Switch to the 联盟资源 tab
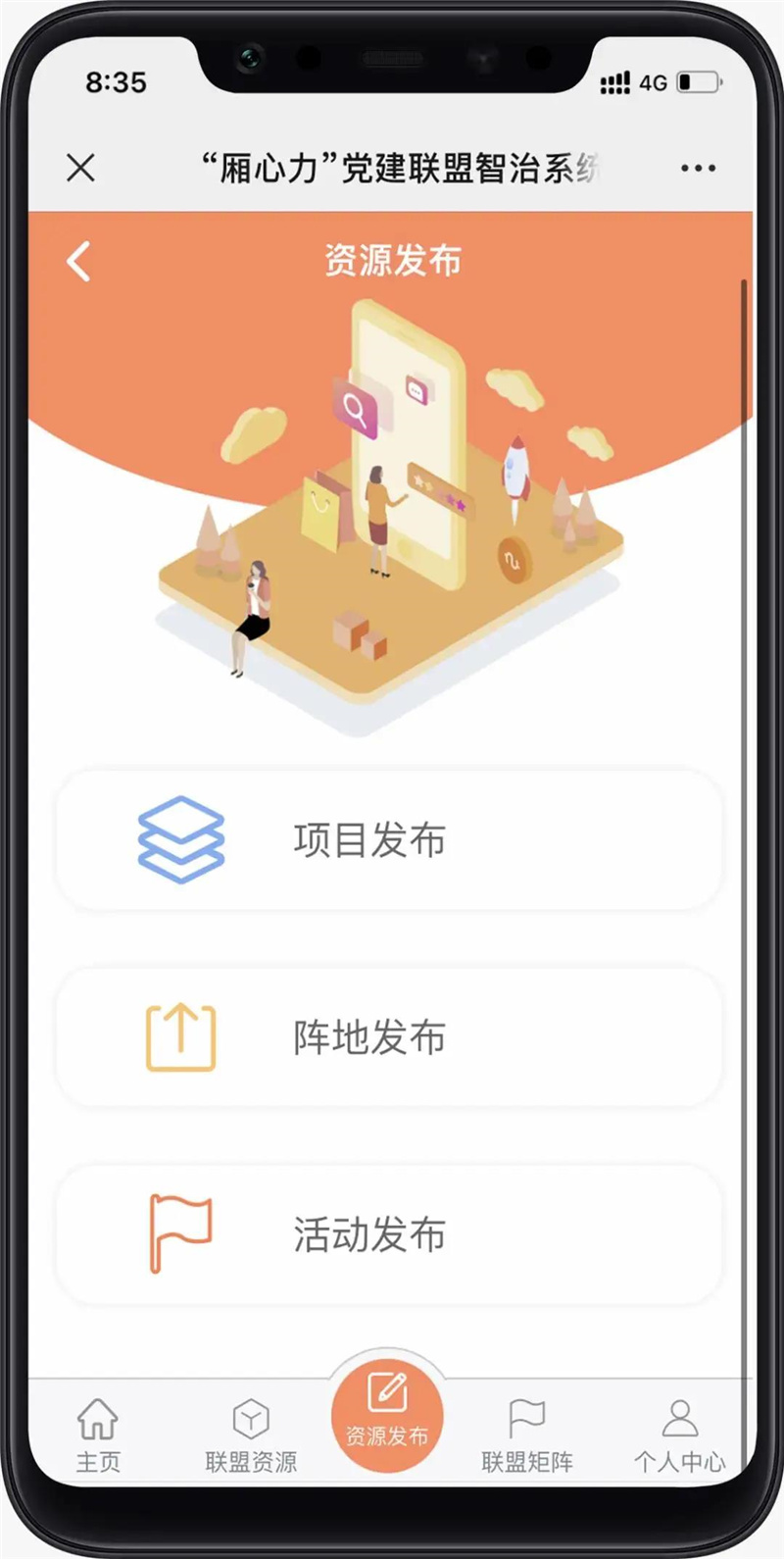This screenshot has width=784, height=1559. coord(251,1435)
